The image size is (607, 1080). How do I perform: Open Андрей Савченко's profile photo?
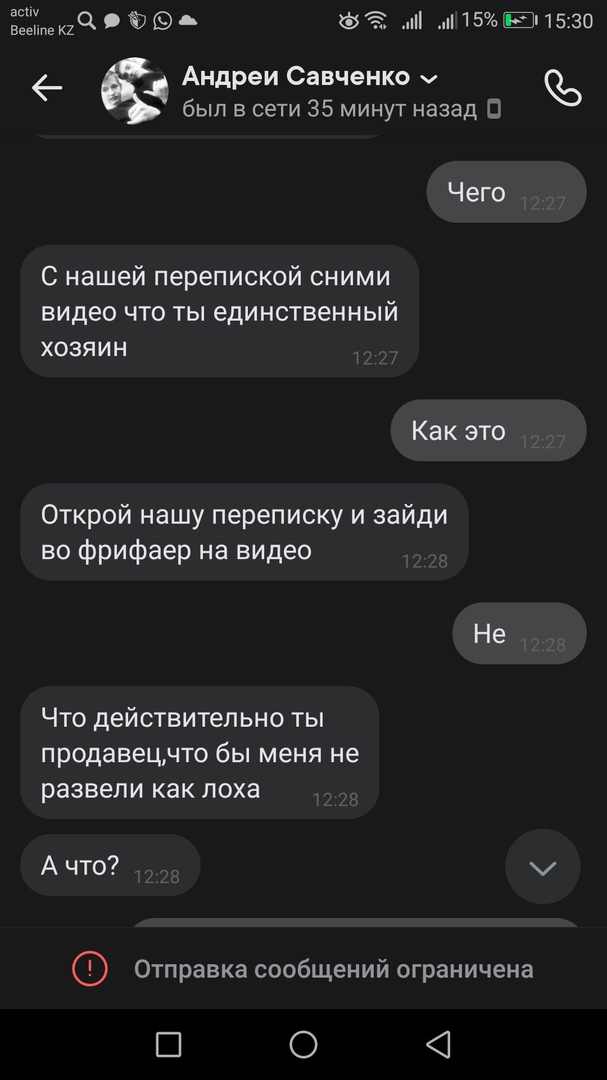click(x=135, y=91)
